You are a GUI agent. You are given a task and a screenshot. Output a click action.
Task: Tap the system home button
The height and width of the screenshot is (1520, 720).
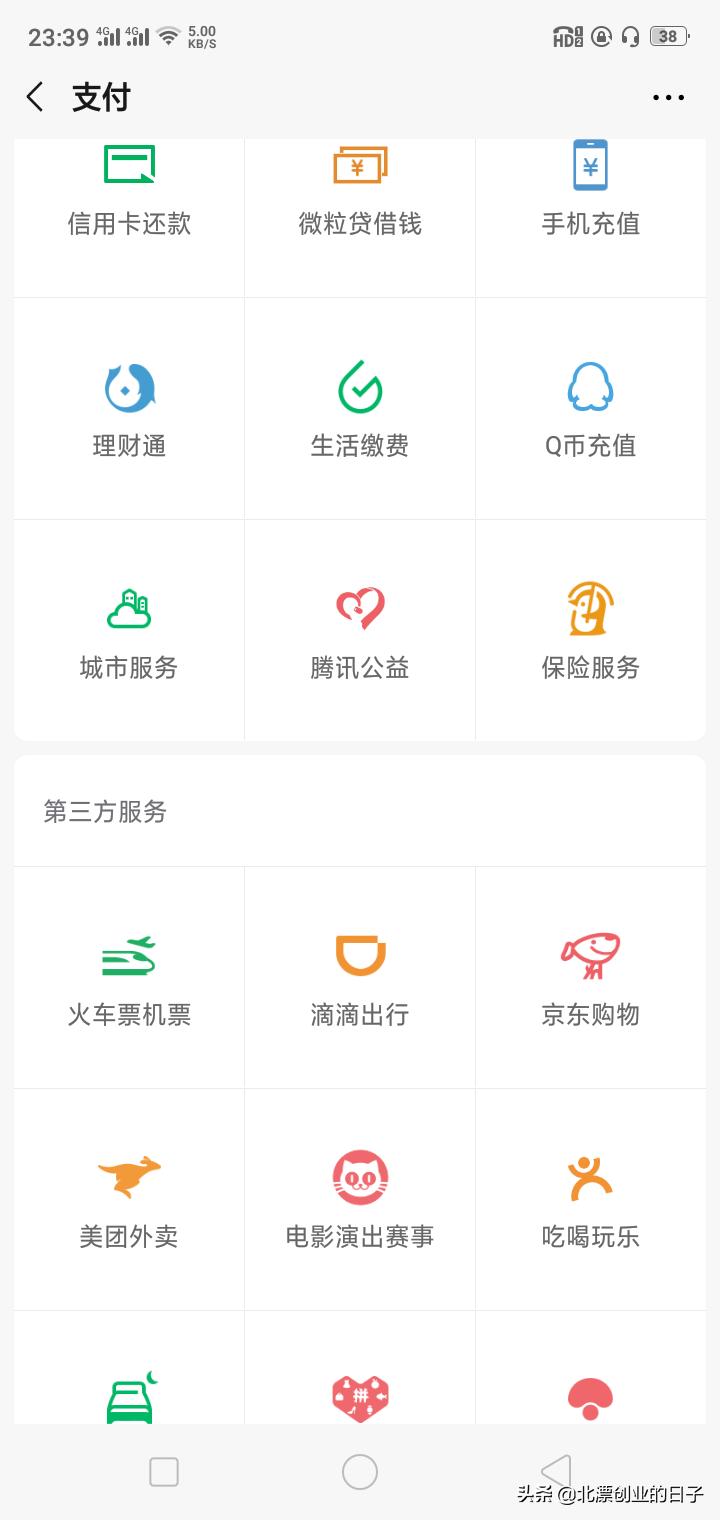pos(360,1472)
